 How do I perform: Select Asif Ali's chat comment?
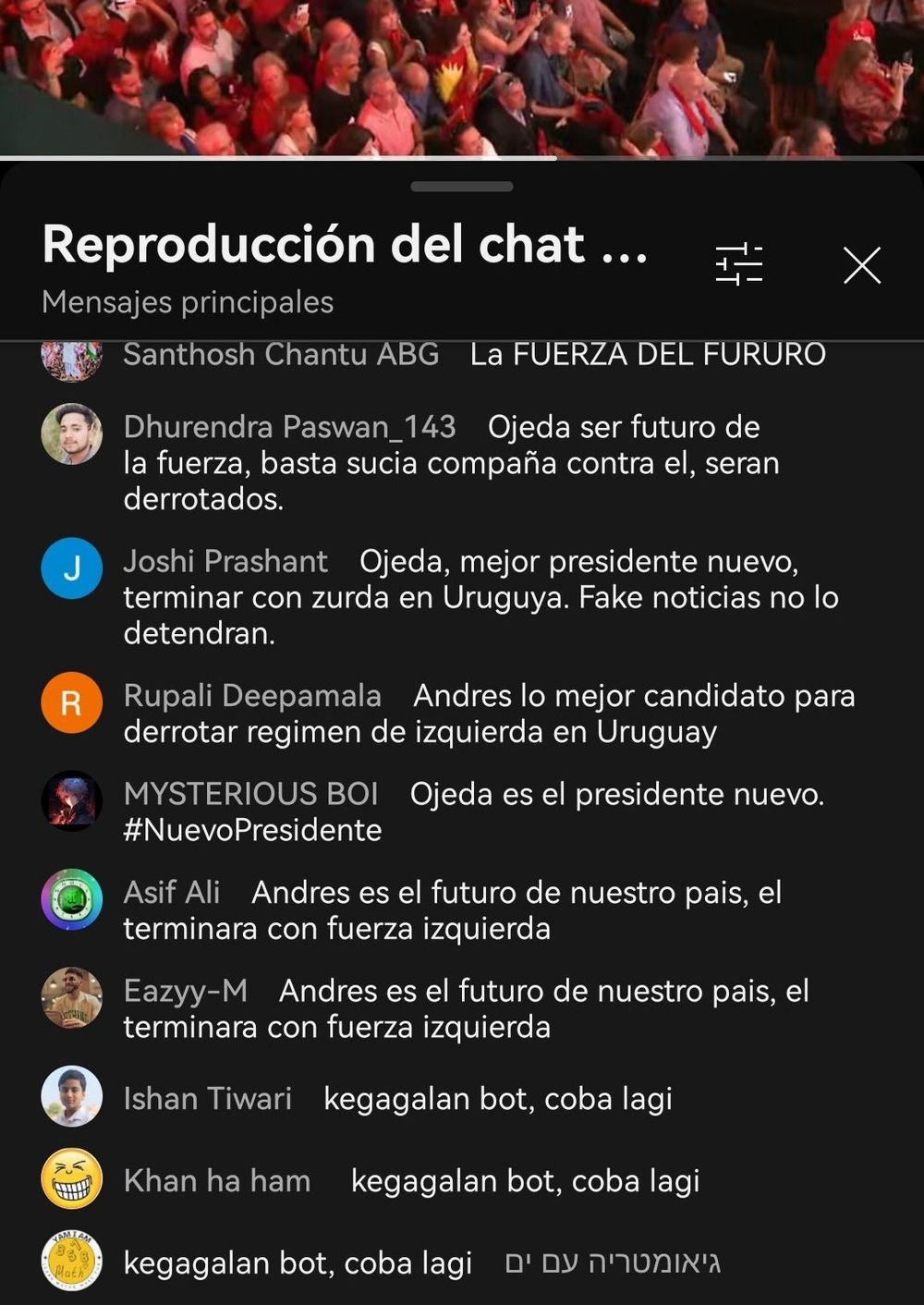point(453,910)
